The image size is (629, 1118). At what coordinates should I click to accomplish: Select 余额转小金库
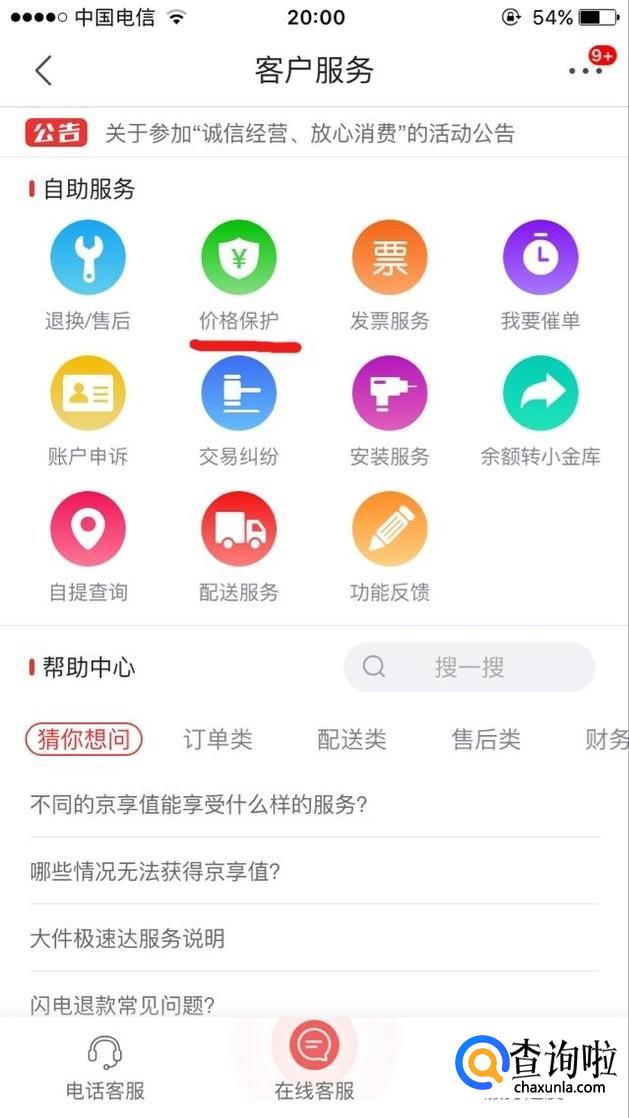(540, 394)
